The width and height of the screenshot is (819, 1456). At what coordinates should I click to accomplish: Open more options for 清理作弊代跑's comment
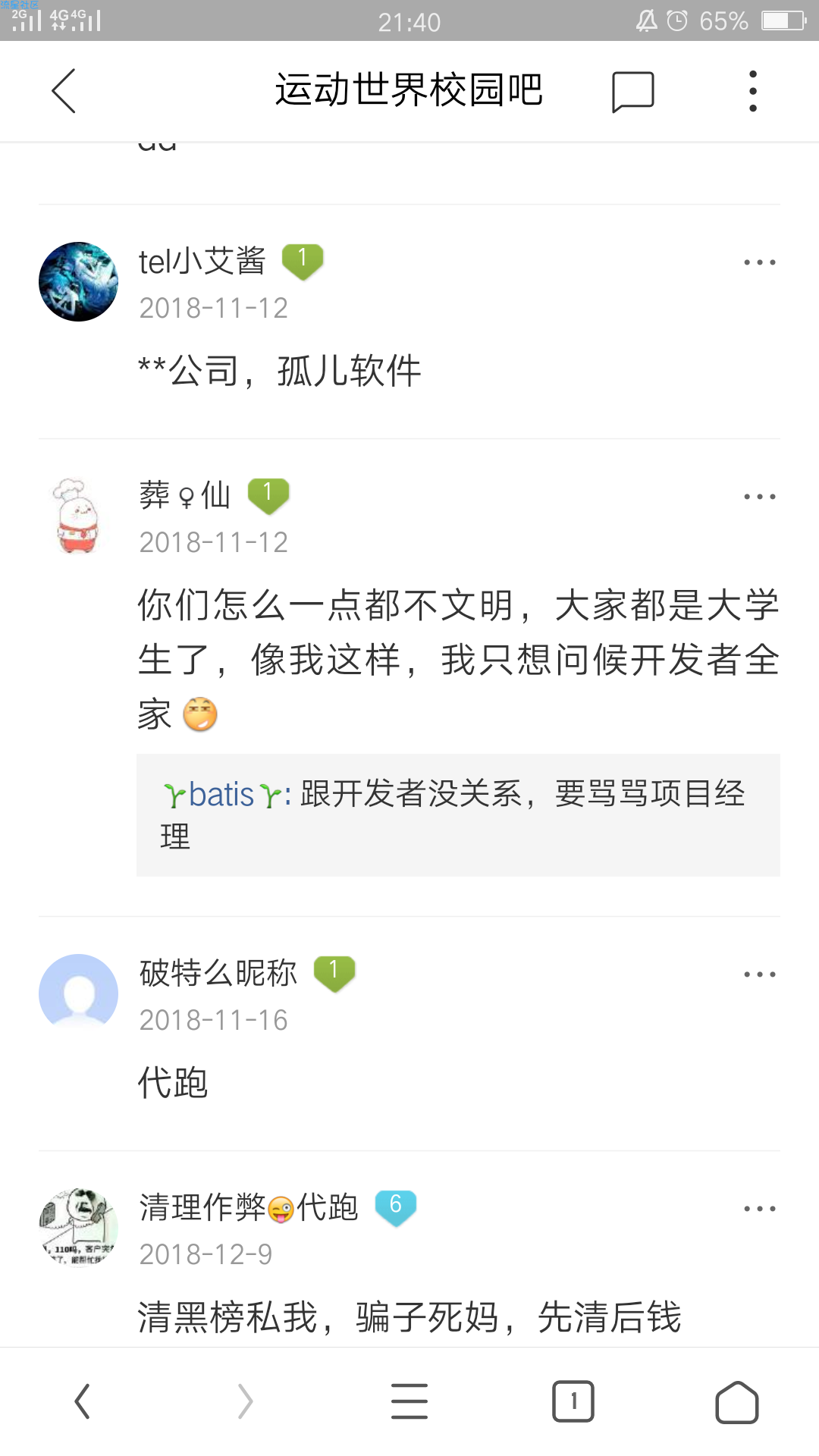click(759, 1209)
